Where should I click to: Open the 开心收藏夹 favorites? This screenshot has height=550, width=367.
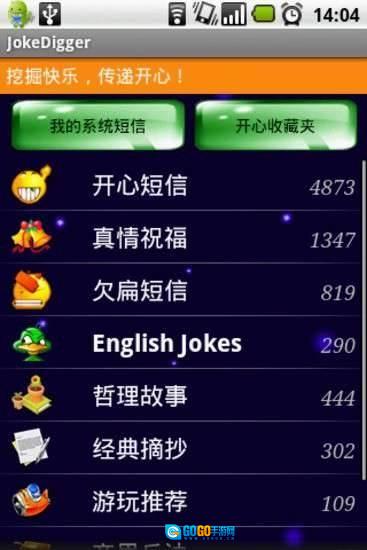tap(275, 125)
